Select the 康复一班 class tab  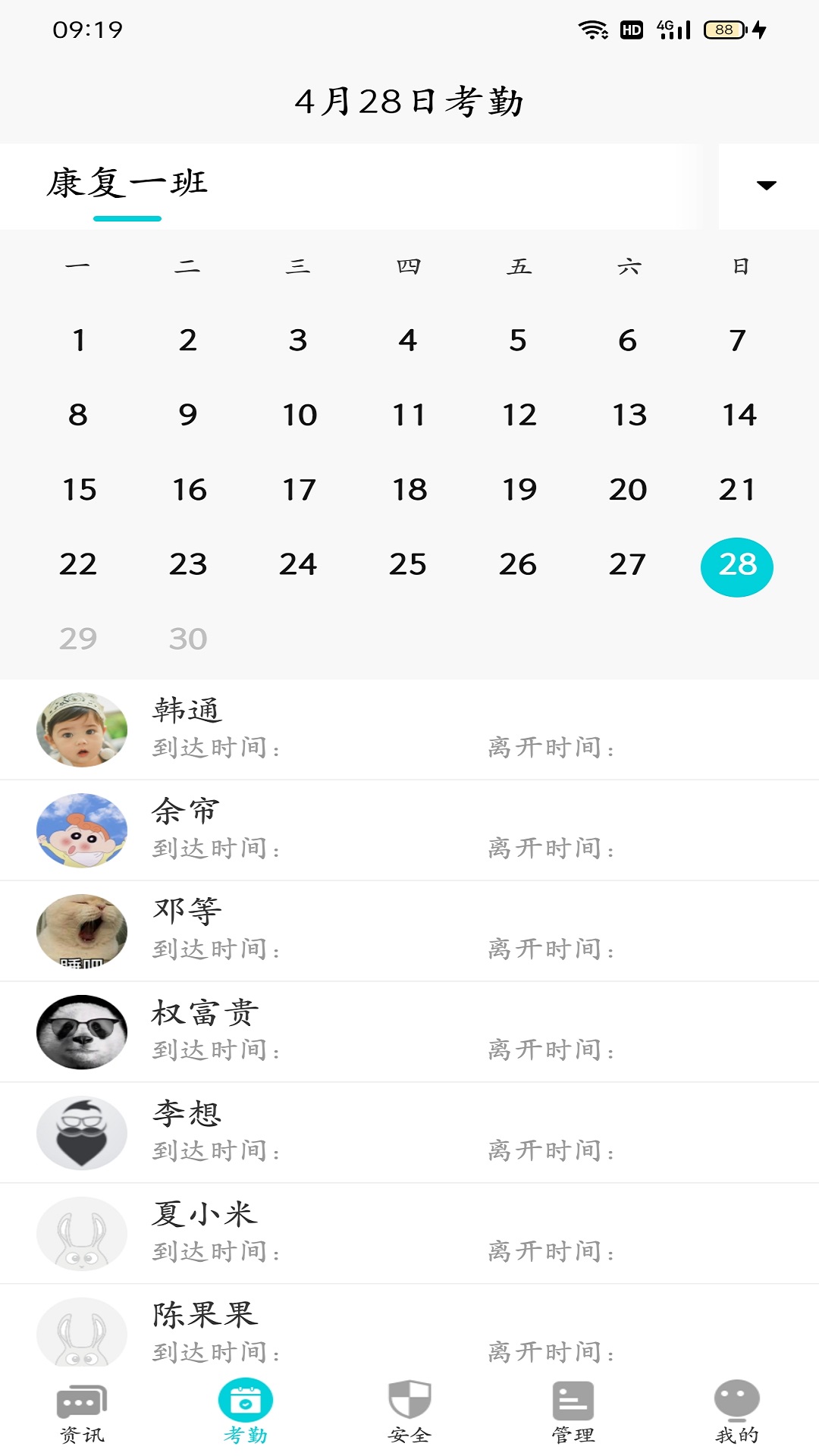[127, 184]
